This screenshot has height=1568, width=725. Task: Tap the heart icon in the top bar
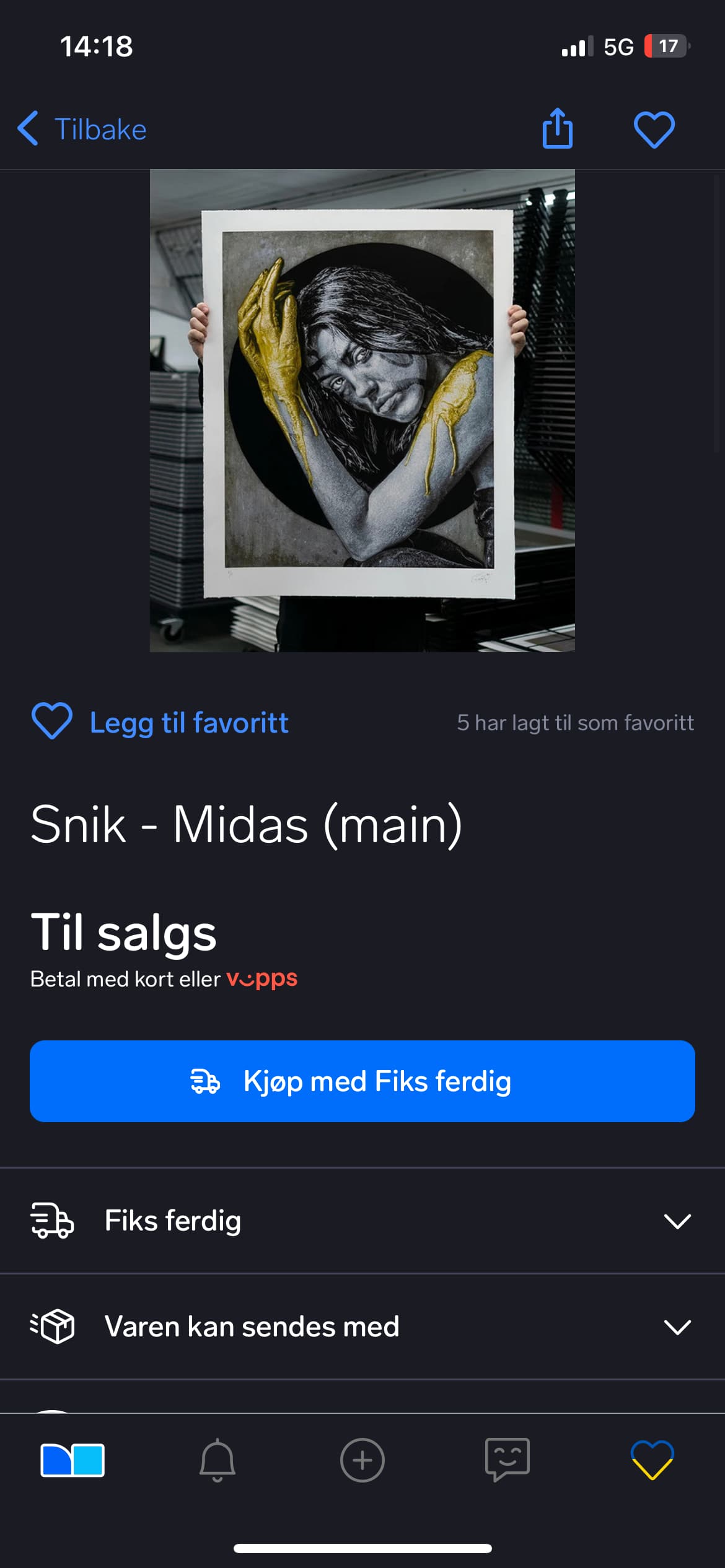click(x=654, y=129)
